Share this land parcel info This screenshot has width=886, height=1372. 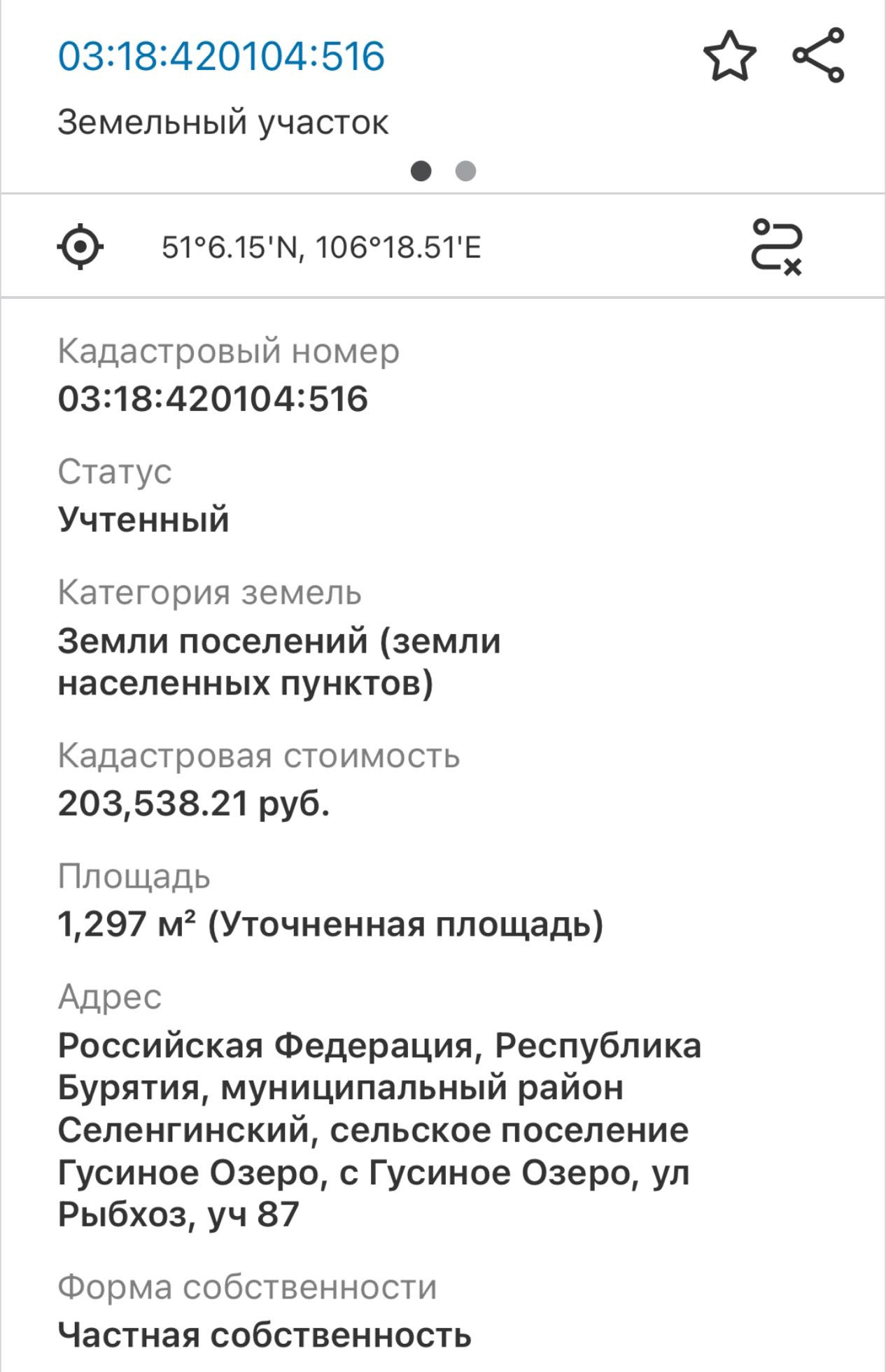point(818,55)
